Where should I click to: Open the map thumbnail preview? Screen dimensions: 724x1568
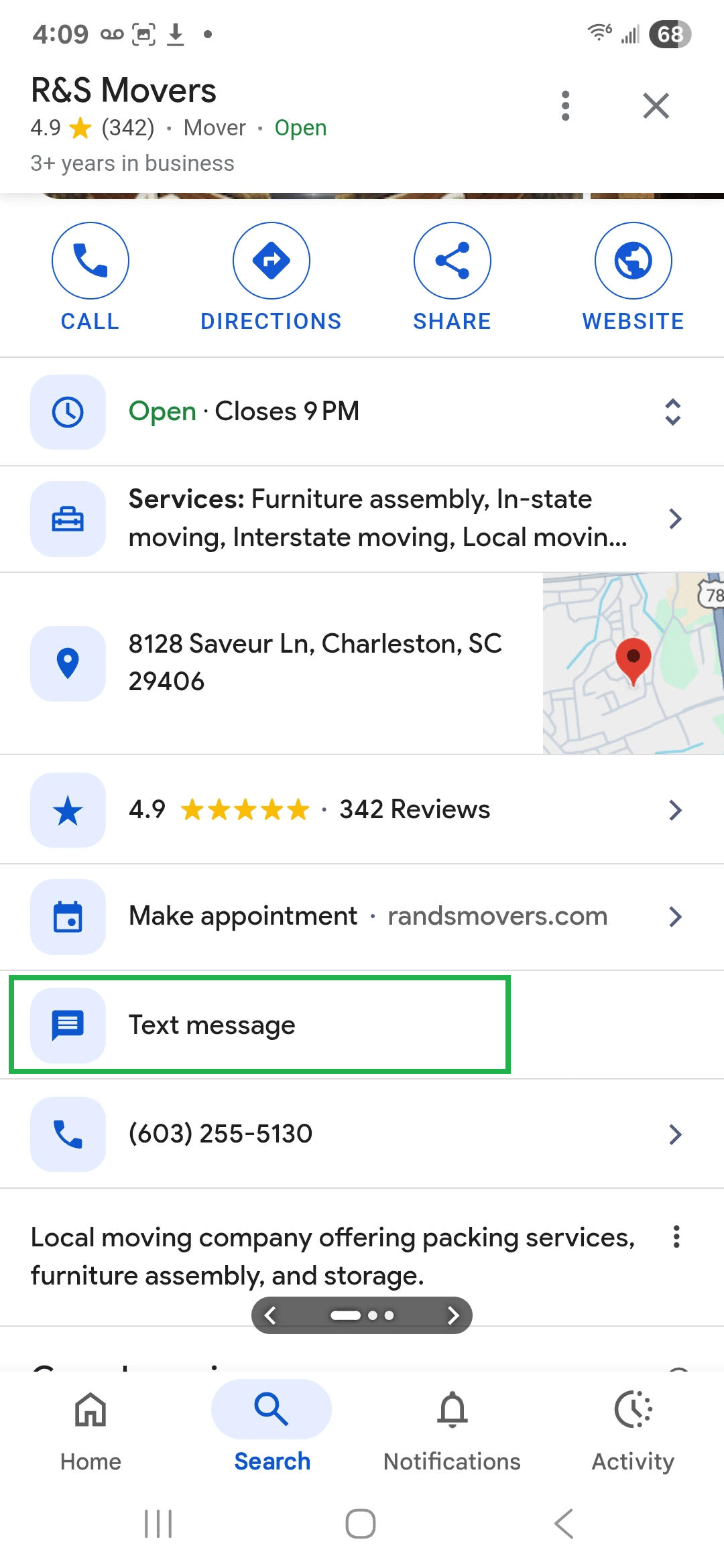click(x=633, y=663)
